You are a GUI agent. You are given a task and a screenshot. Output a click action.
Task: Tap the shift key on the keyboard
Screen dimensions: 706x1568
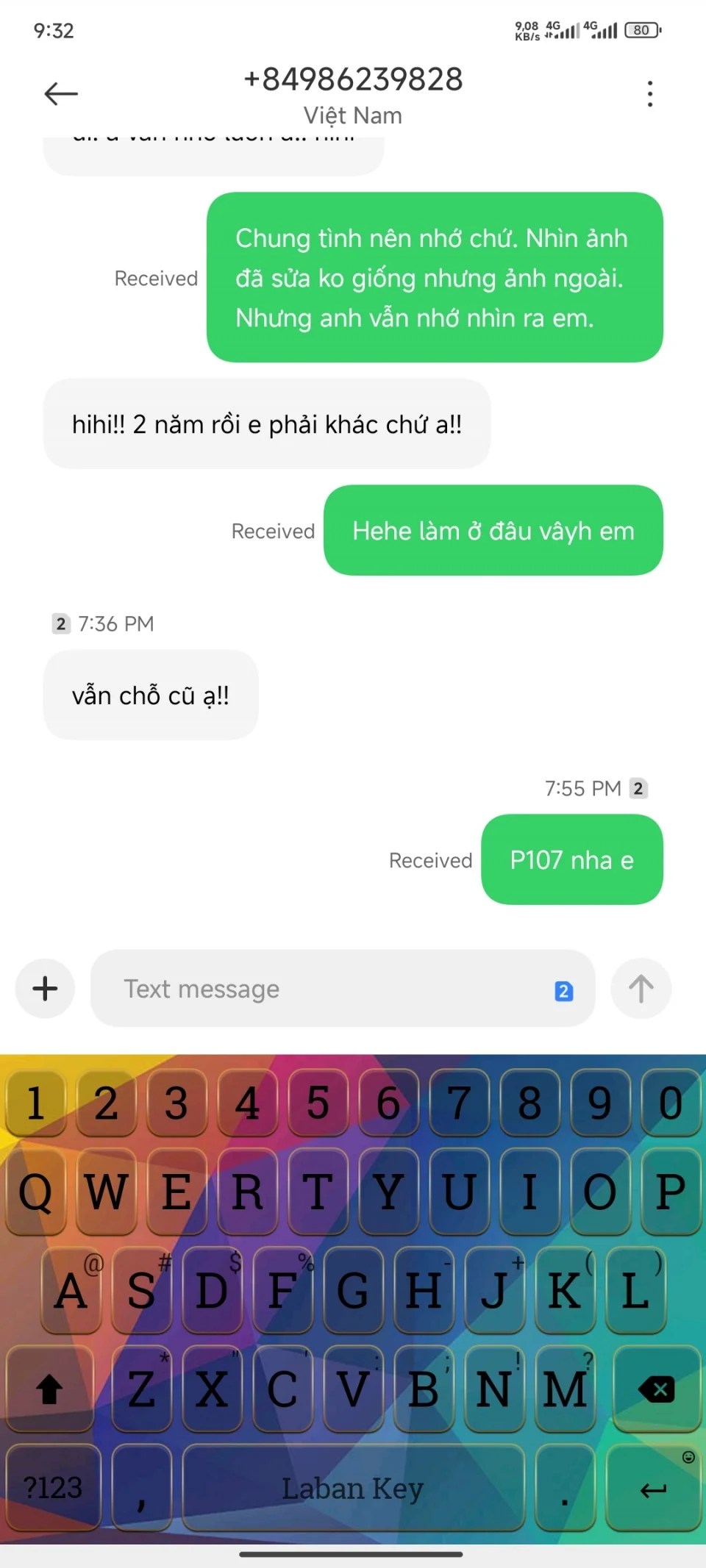(x=50, y=1389)
